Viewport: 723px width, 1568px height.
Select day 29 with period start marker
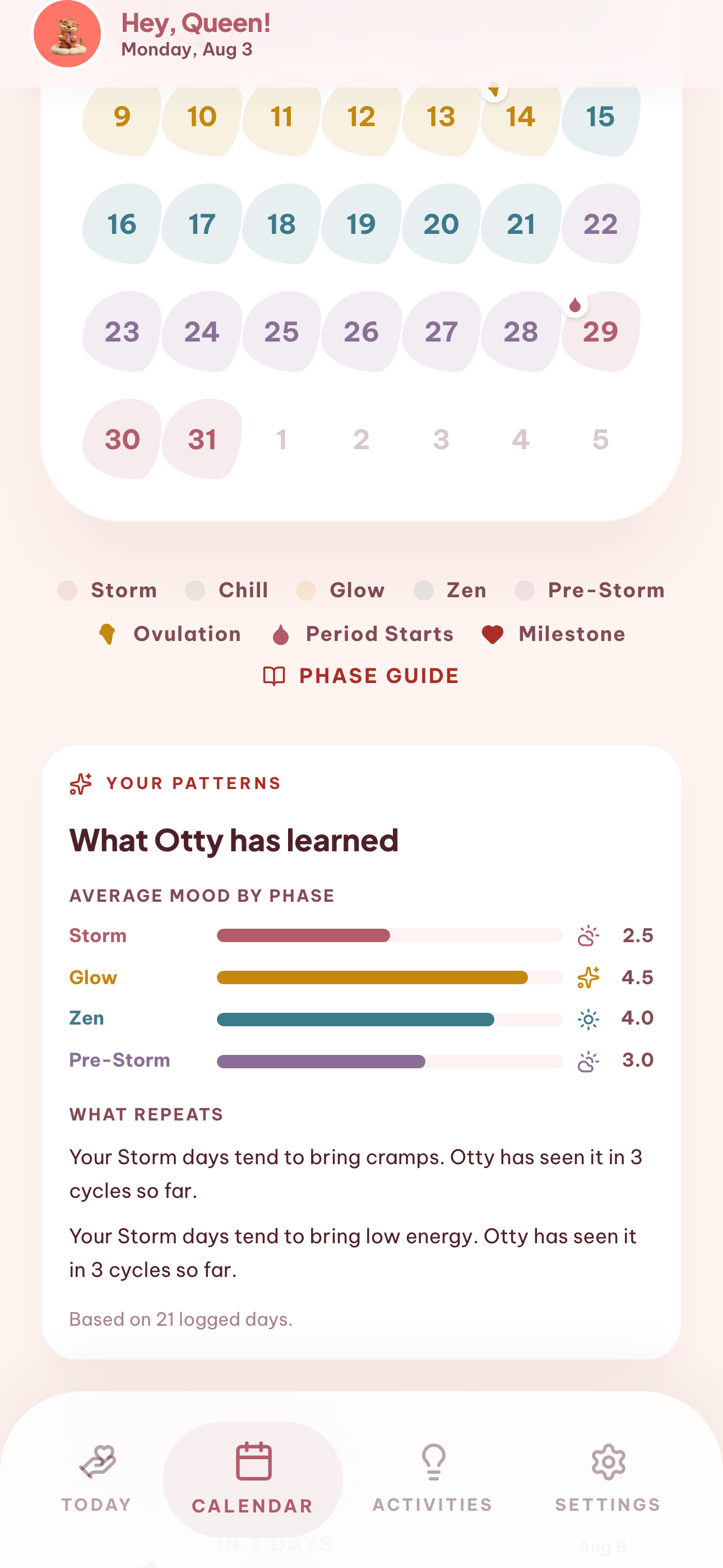601,332
